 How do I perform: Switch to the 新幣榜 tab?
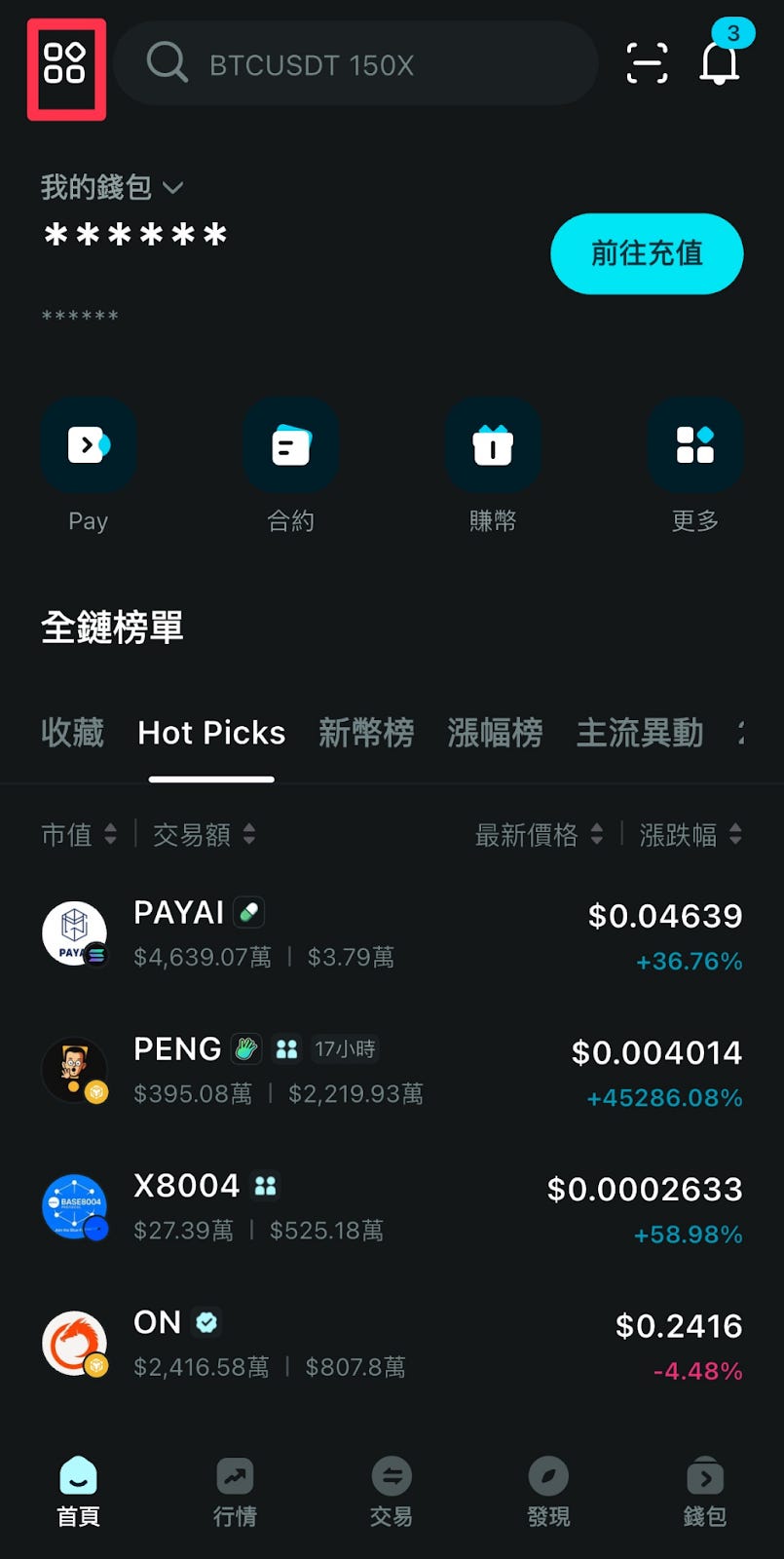tap(366, 733)
